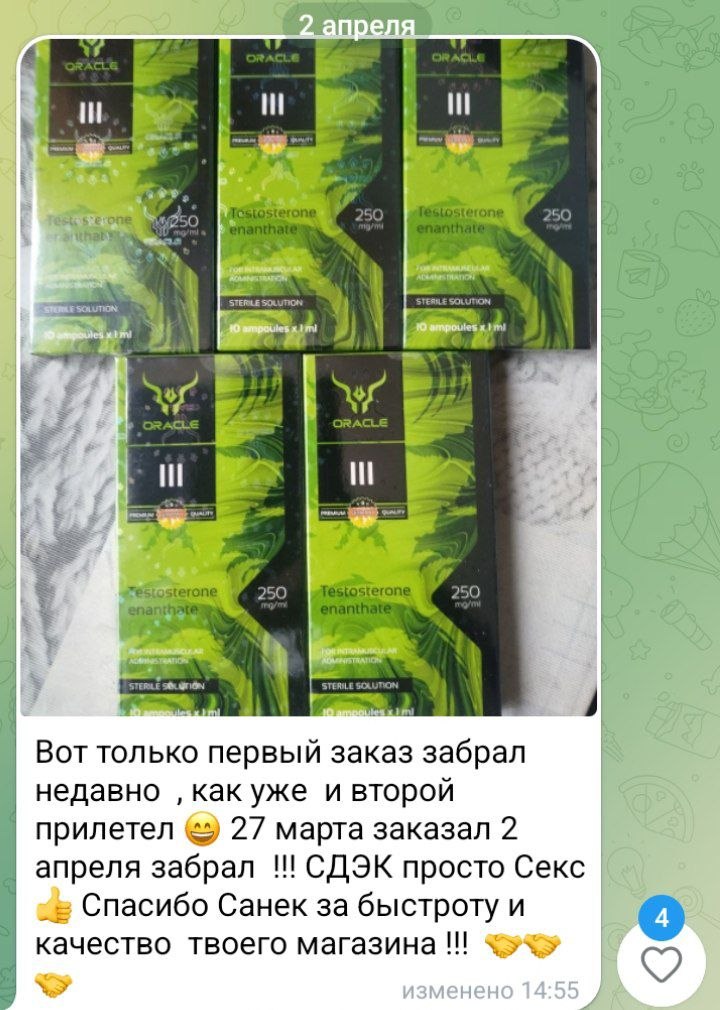This screenshot has height=1010, width=720.
Task: Tap the heart reaction button
Action: click(x=661, y=964)
